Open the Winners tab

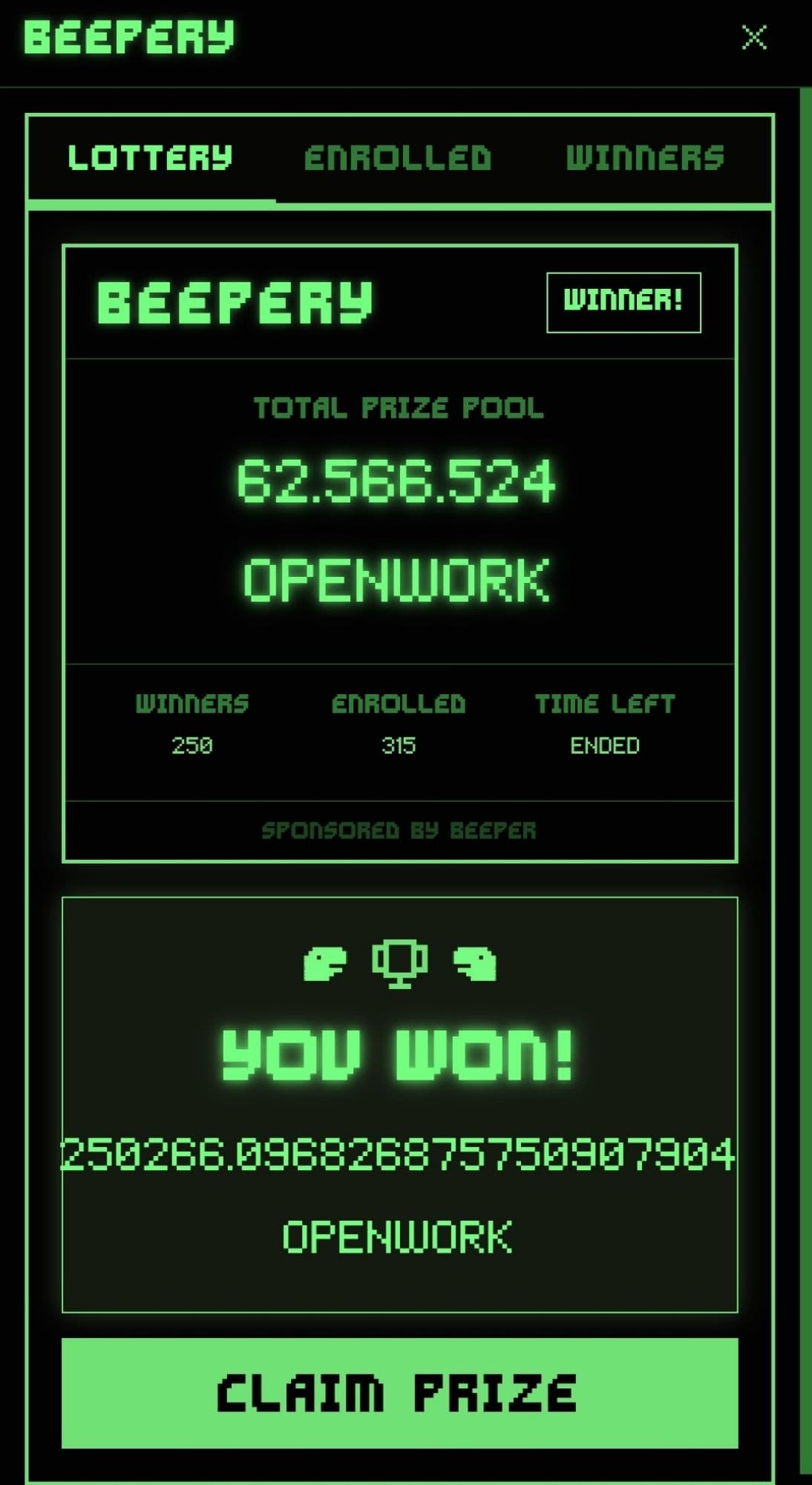645,158
